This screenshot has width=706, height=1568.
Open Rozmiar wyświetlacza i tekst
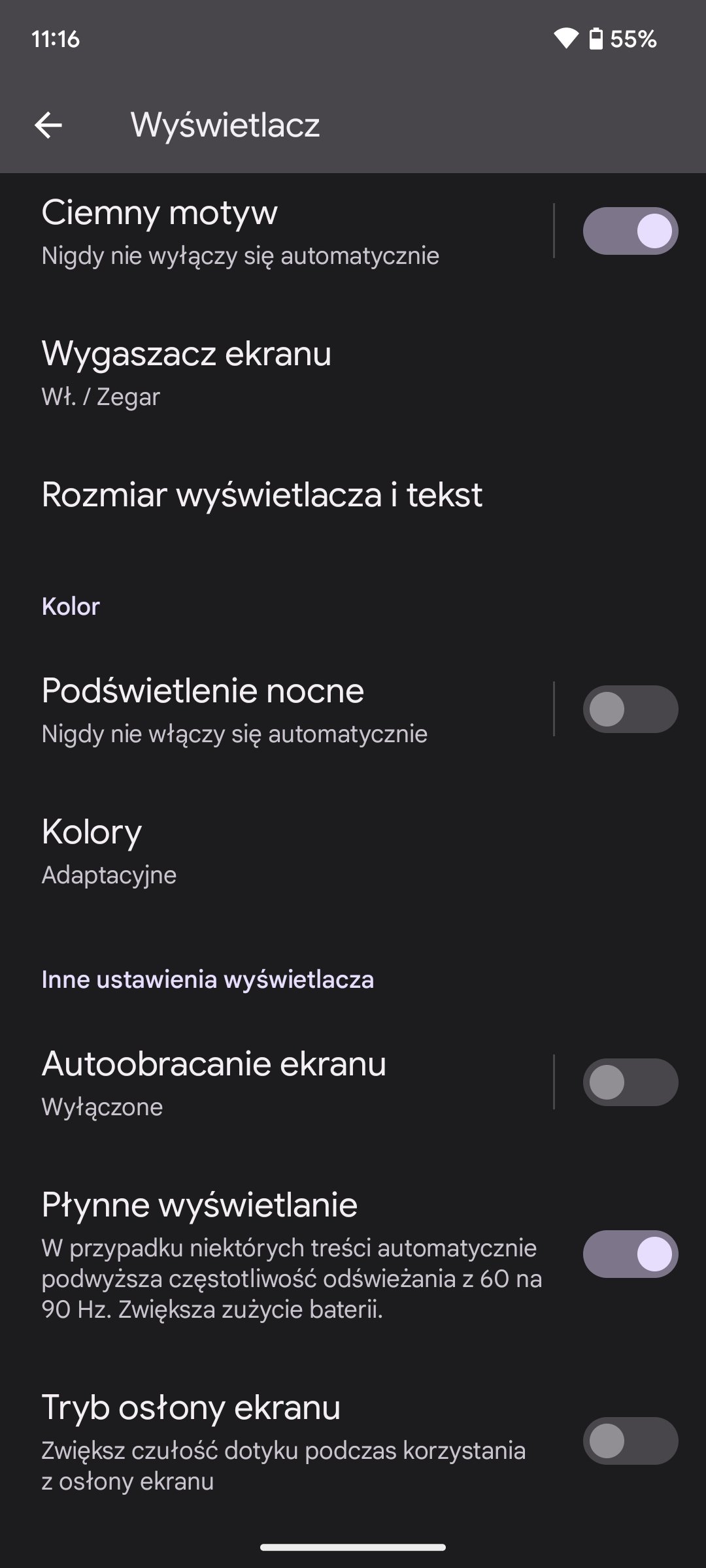353,495
